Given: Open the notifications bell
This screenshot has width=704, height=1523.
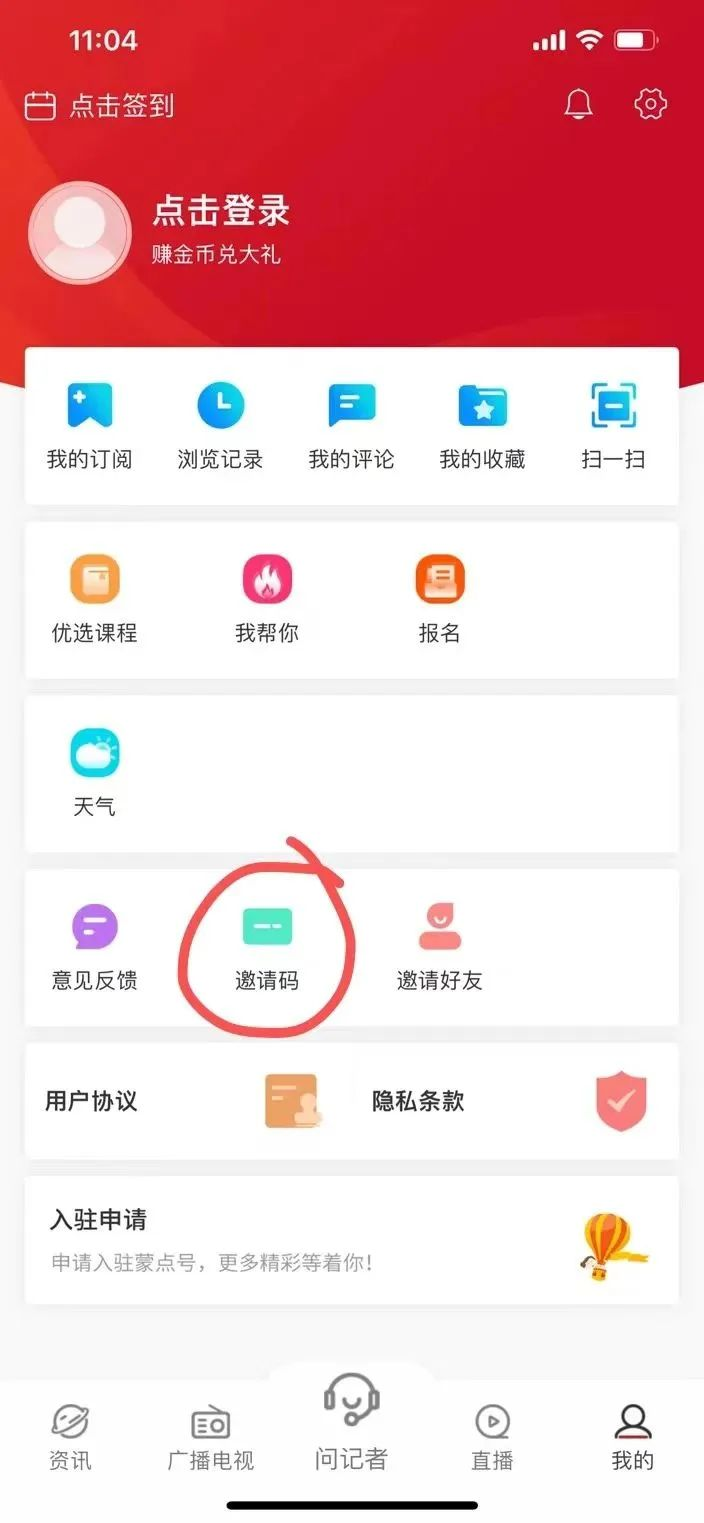Looking at the screenshot, I should [578, 104].
